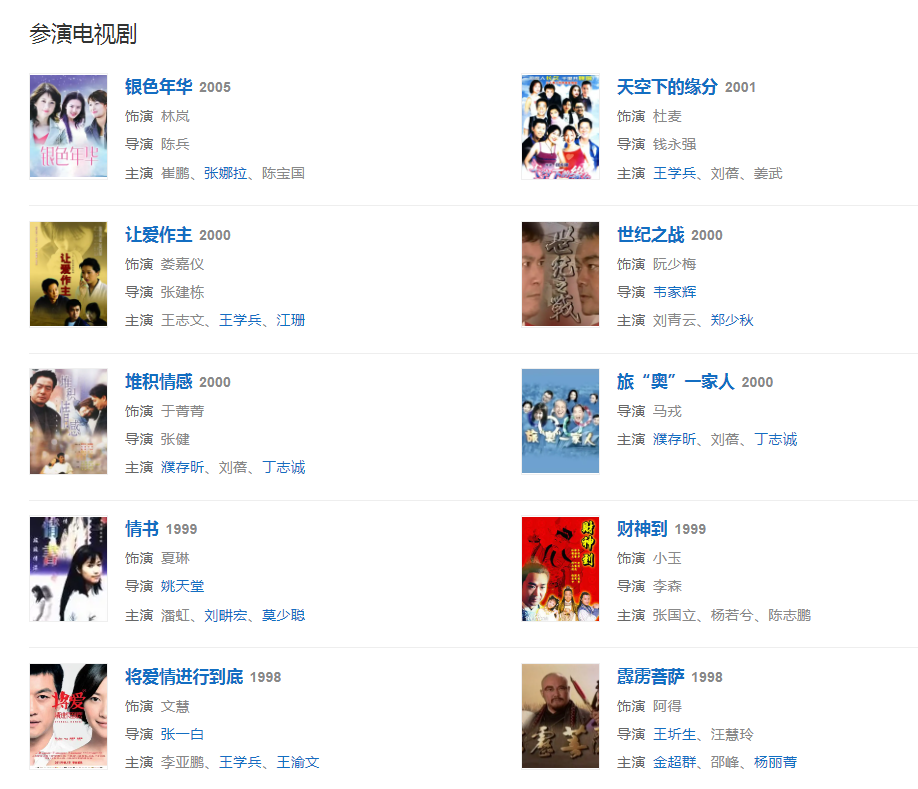Open actor 郑少秋's page

point(732,320)
